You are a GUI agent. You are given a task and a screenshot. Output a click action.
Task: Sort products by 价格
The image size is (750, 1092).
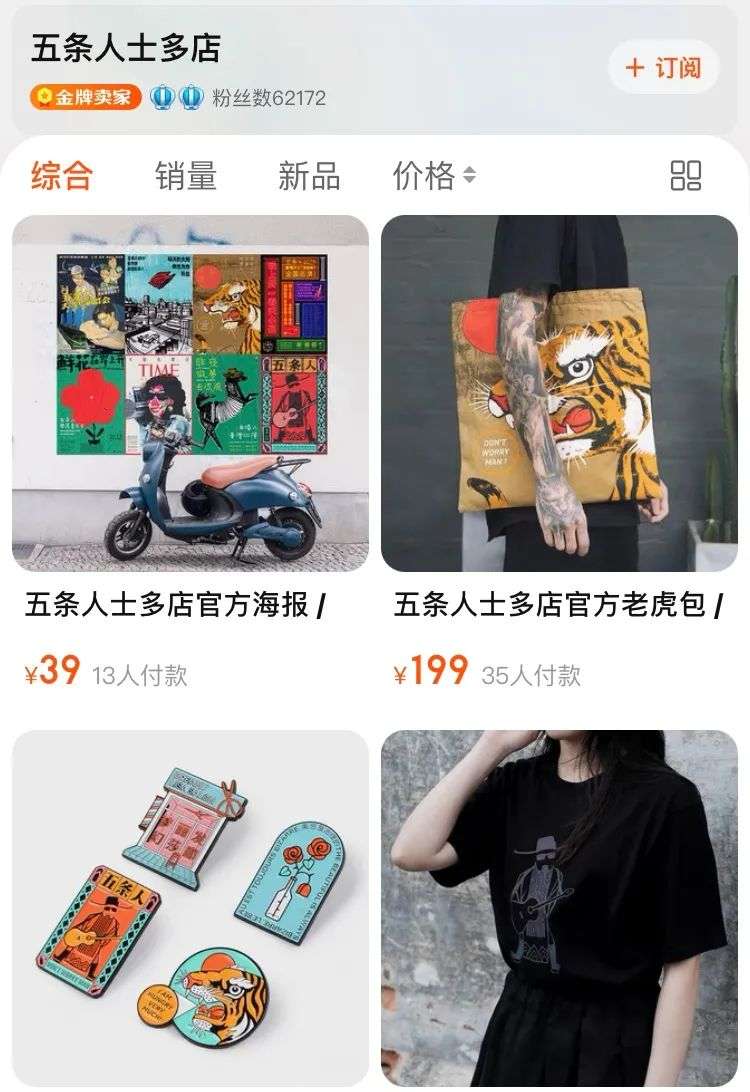tap(433, 176)
